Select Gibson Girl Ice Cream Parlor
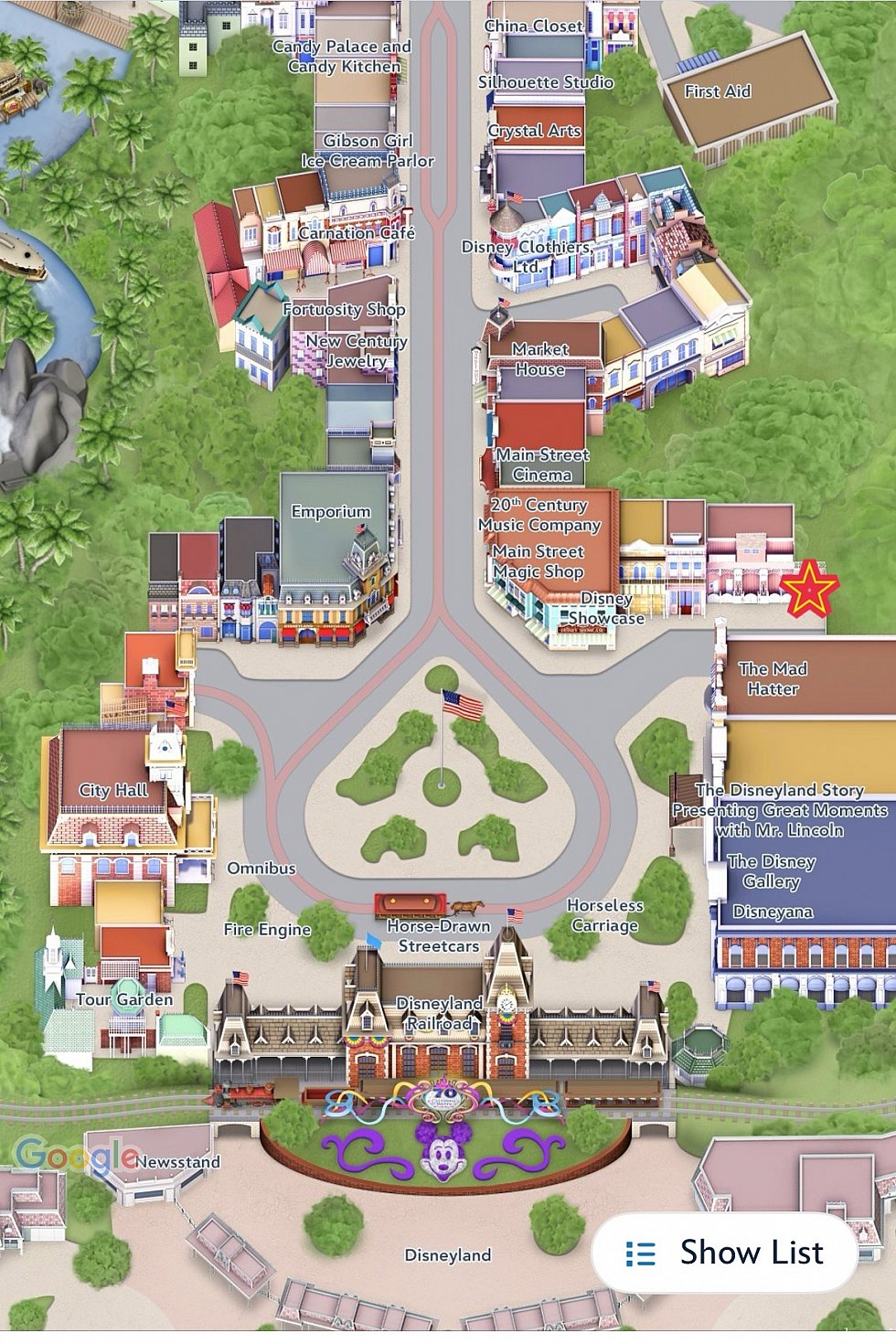 [367, 151]
